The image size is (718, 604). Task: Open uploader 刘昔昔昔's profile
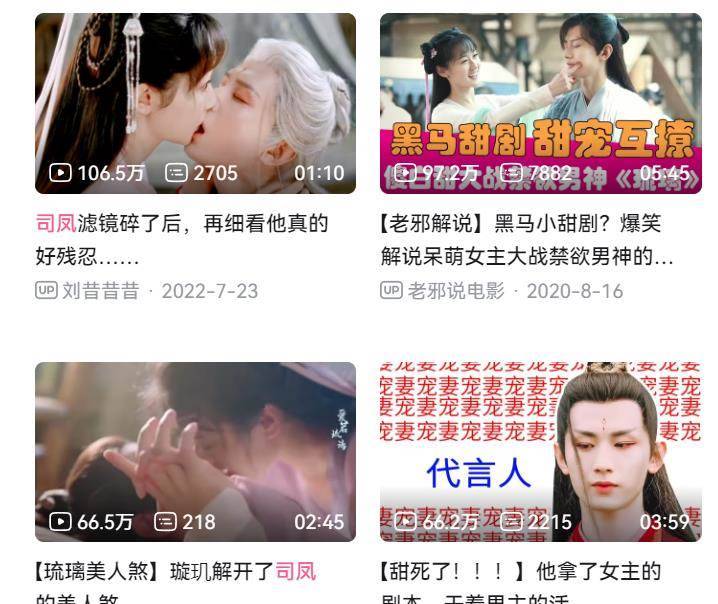100,291
